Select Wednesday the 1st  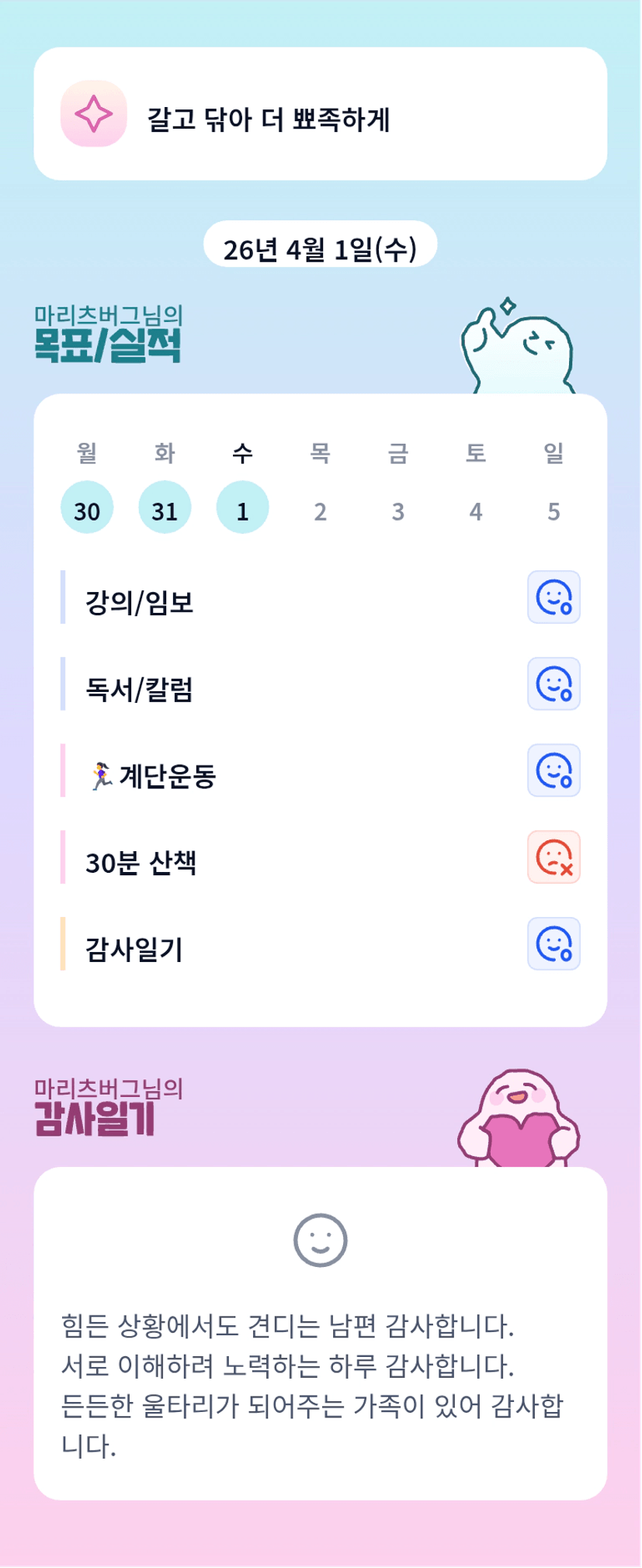(242, 507)
